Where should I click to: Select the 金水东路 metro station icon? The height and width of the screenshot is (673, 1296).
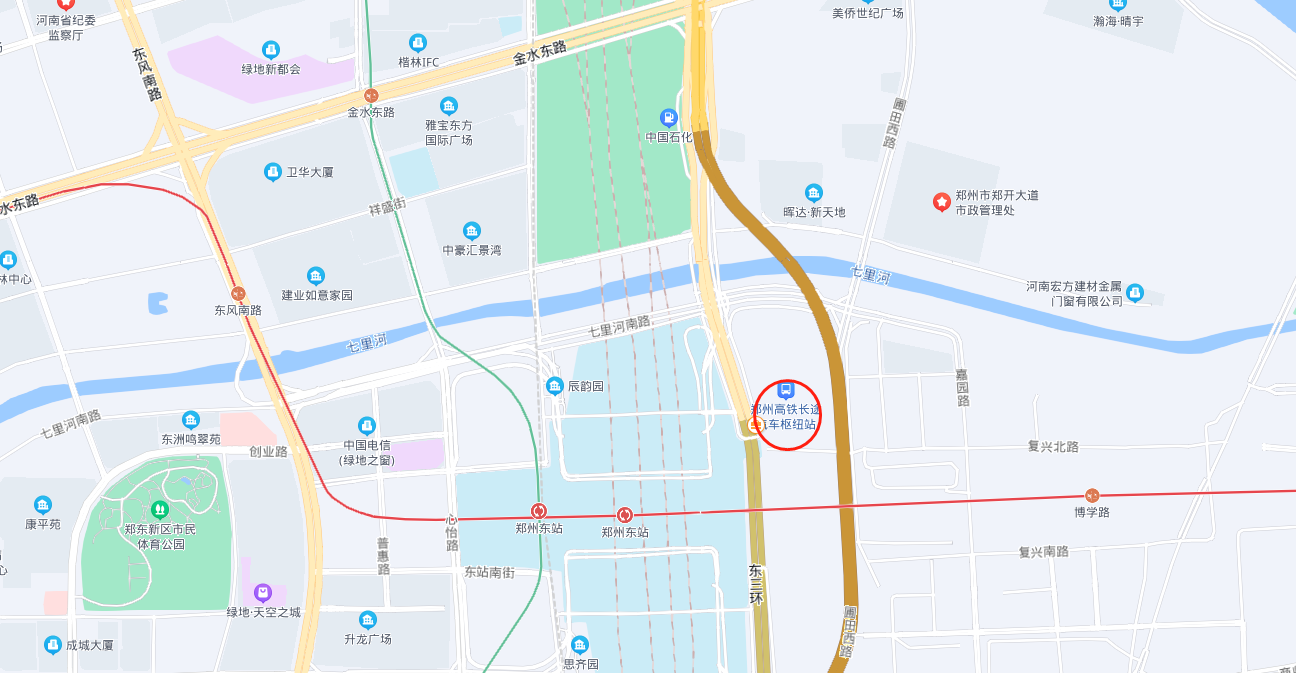coord(371,96)
